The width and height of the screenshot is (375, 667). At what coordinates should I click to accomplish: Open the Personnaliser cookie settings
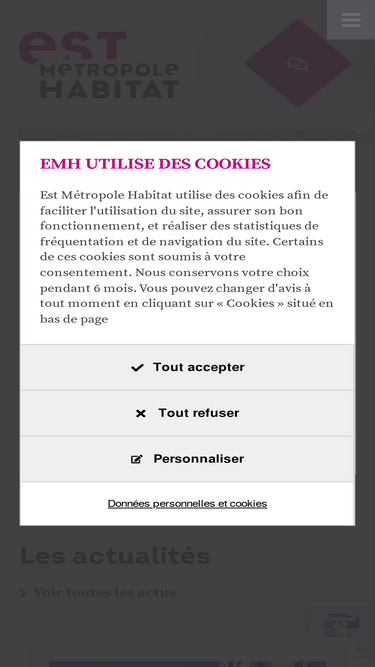point(187,459)
